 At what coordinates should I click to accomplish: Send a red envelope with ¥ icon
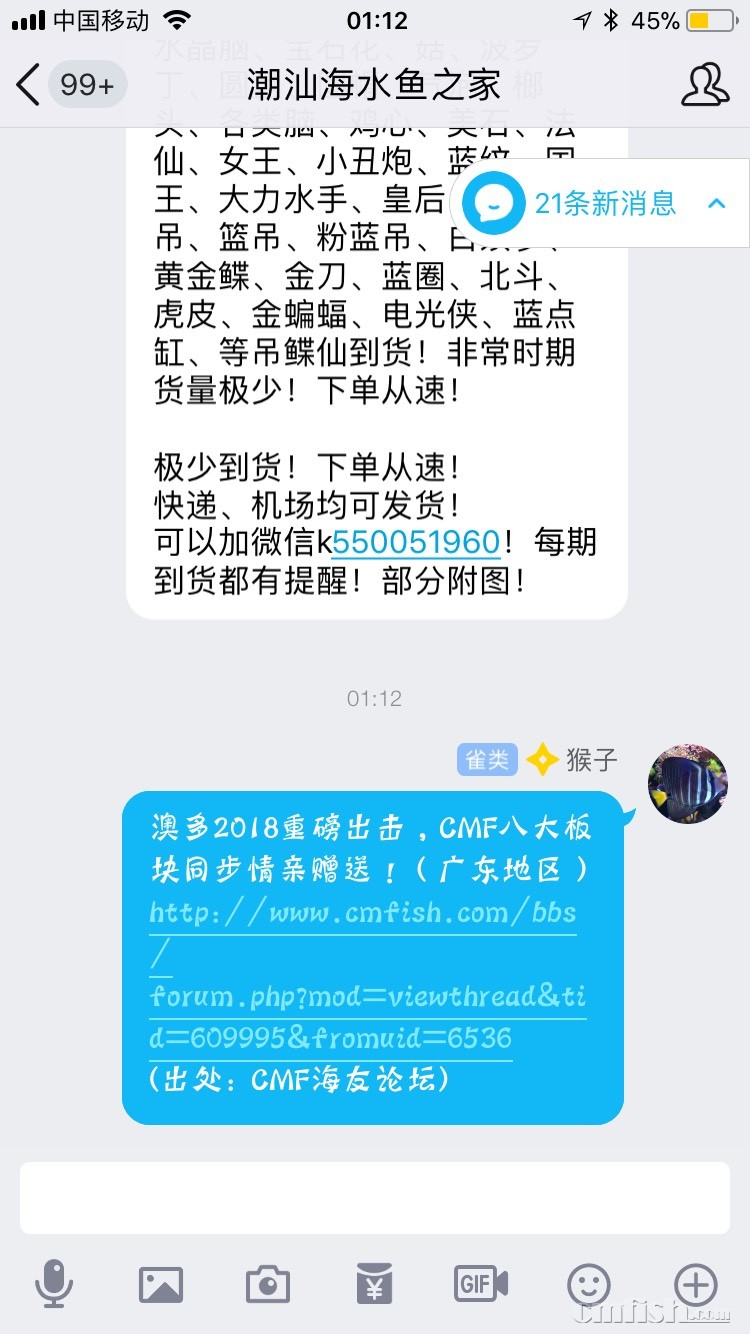pos(375,1283)
